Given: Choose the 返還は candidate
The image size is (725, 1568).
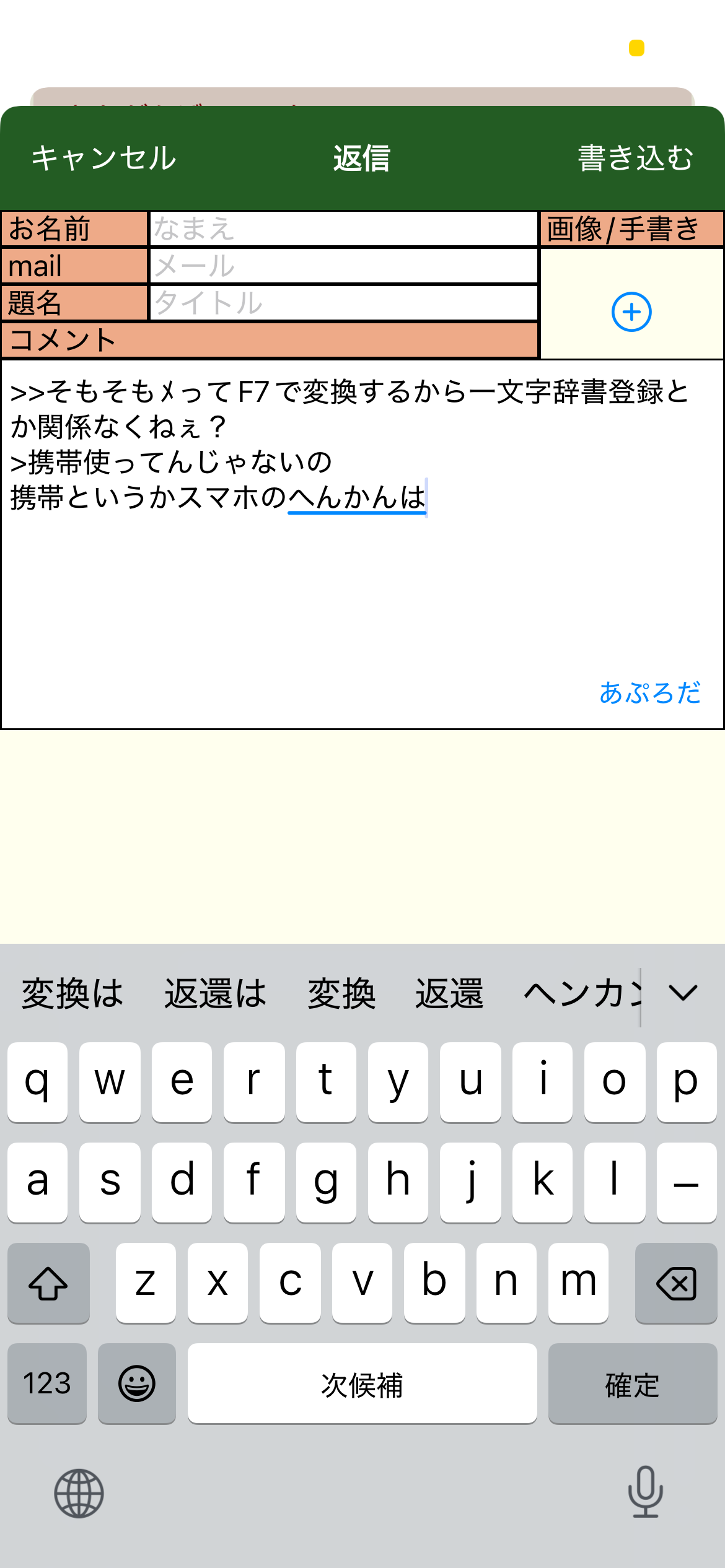Looking at the screenshot, I should click(215, 993).
